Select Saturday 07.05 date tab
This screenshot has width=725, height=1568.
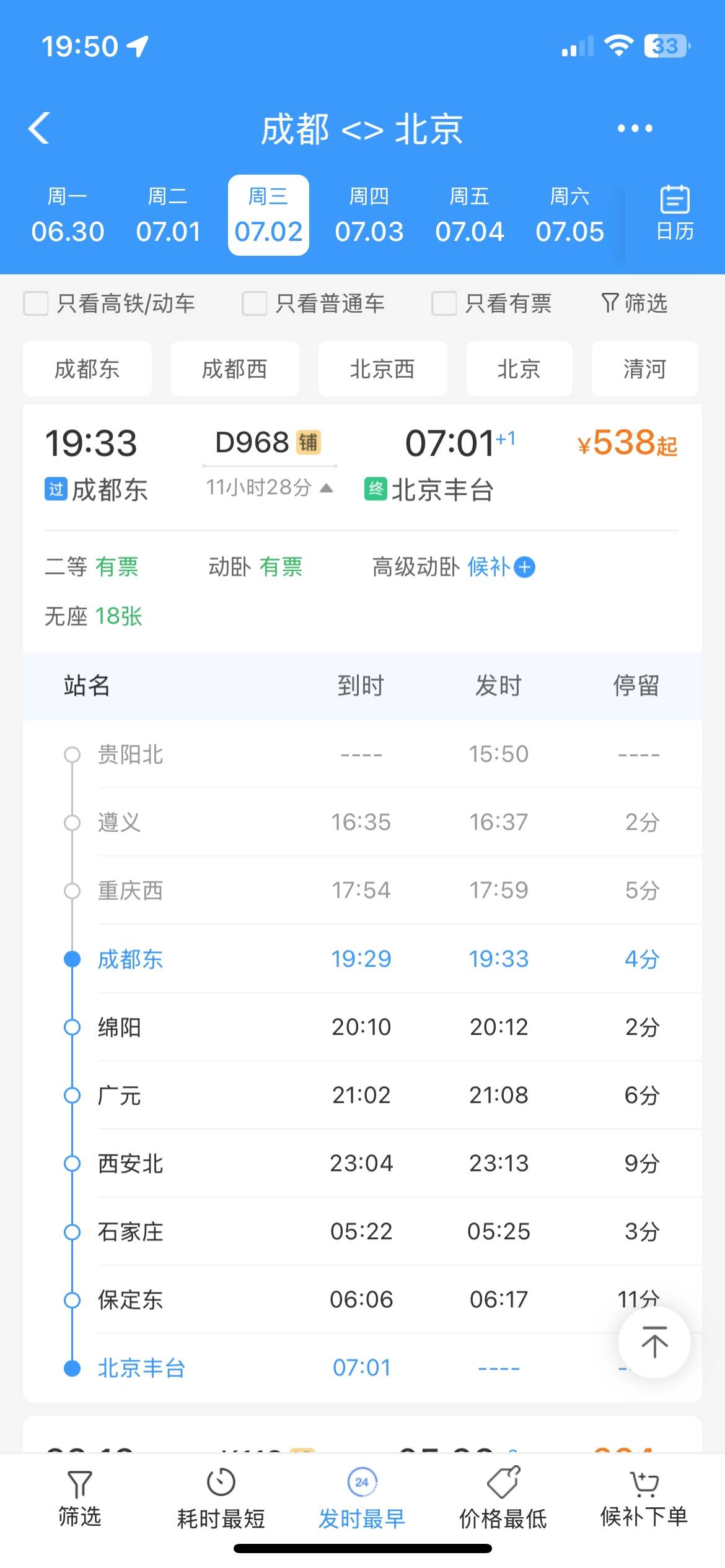coord(569,216)
